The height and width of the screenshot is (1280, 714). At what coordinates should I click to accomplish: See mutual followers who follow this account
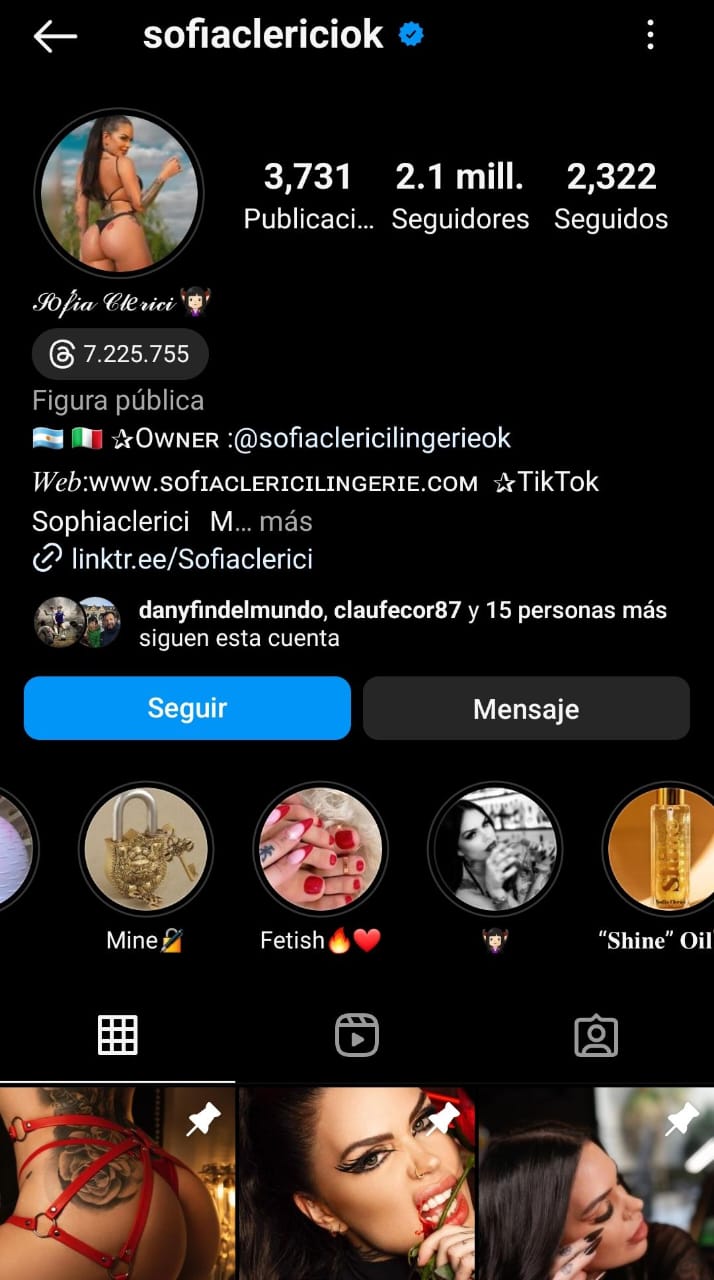pyautogui.click(x=350, y=623)
